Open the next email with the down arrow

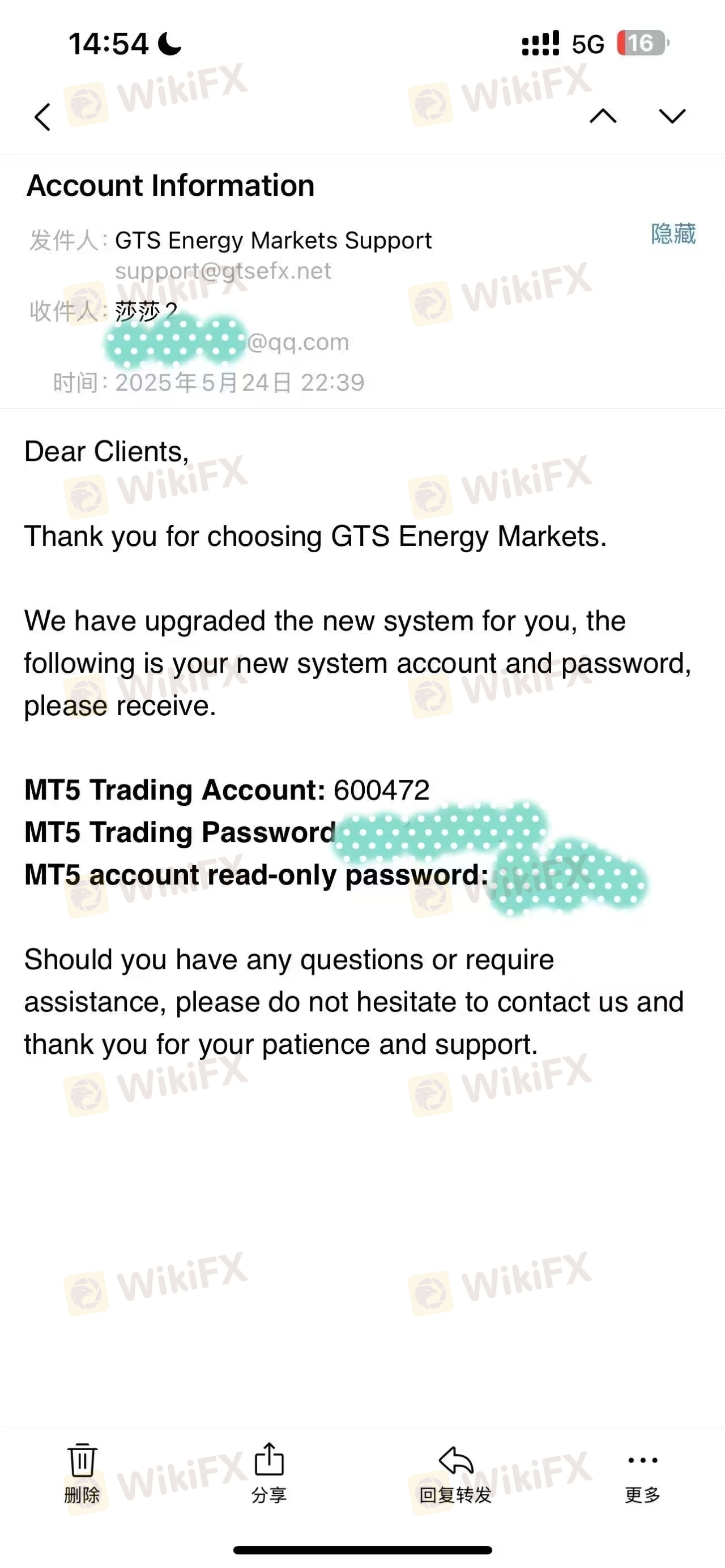click(x=672, y=116)
